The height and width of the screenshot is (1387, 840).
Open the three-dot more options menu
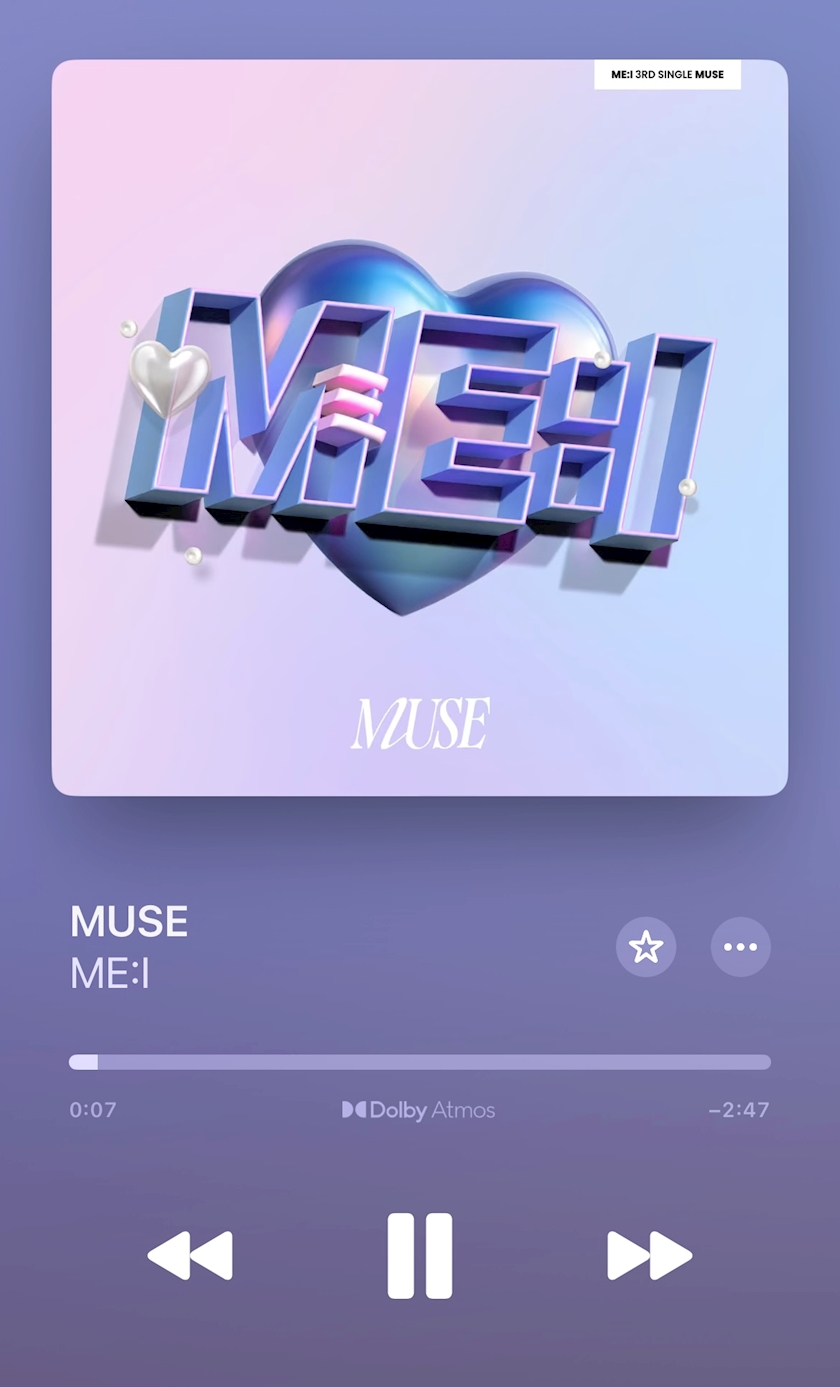[741, 946]
